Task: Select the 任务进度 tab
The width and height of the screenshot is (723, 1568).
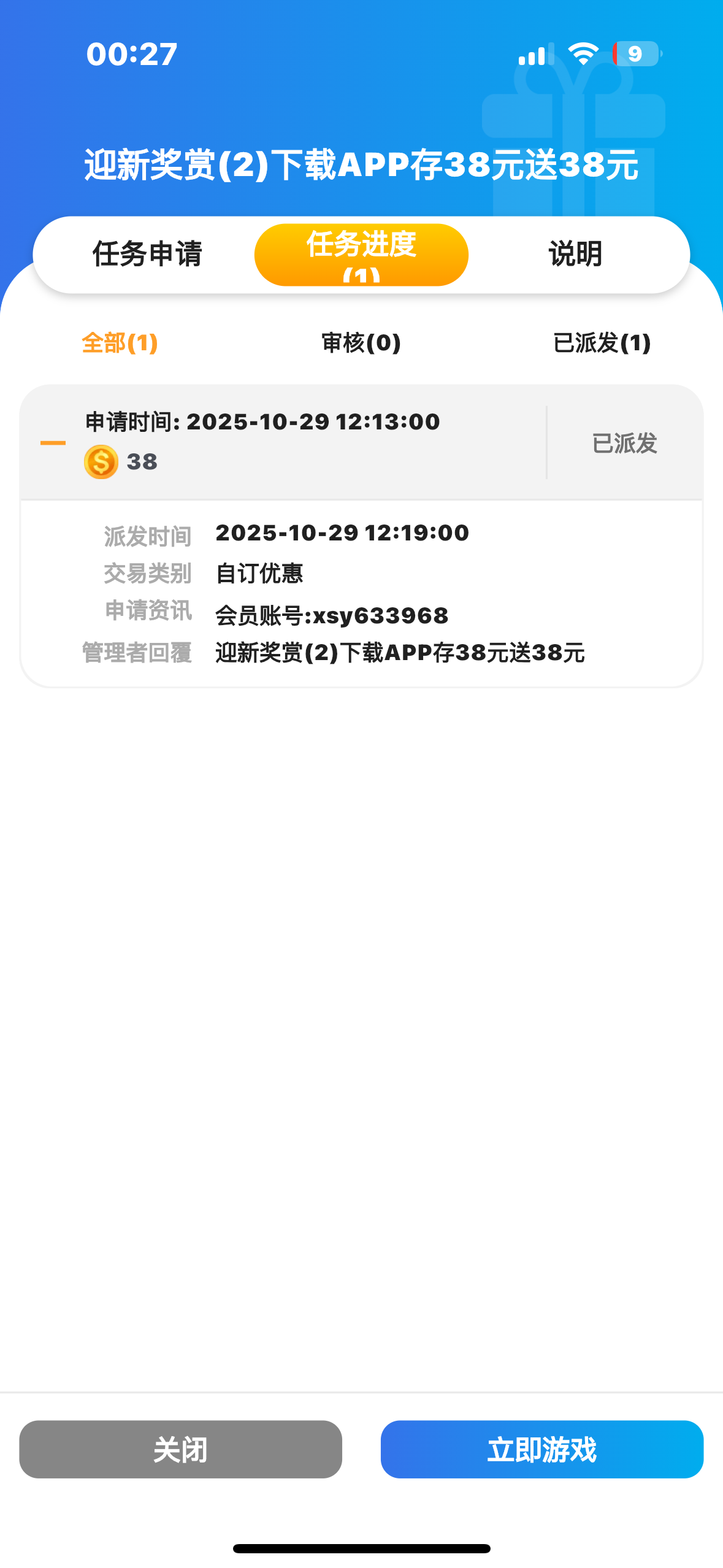Action: click(361, 255)
